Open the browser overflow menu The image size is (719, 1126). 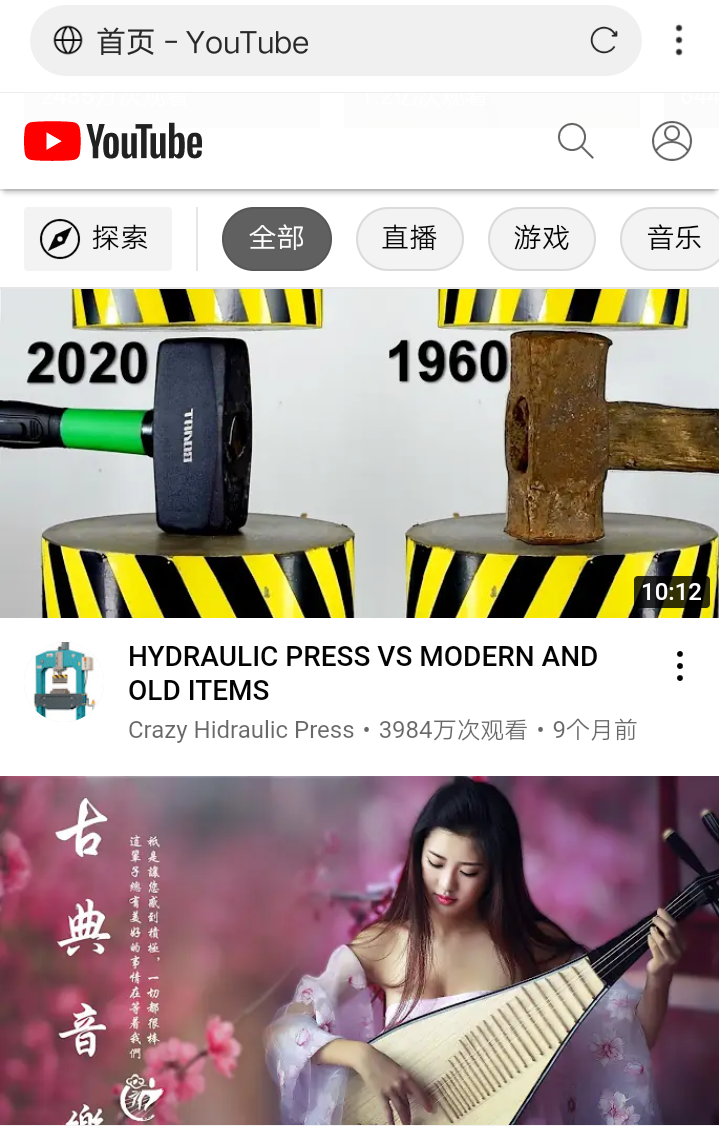(679, 41)
